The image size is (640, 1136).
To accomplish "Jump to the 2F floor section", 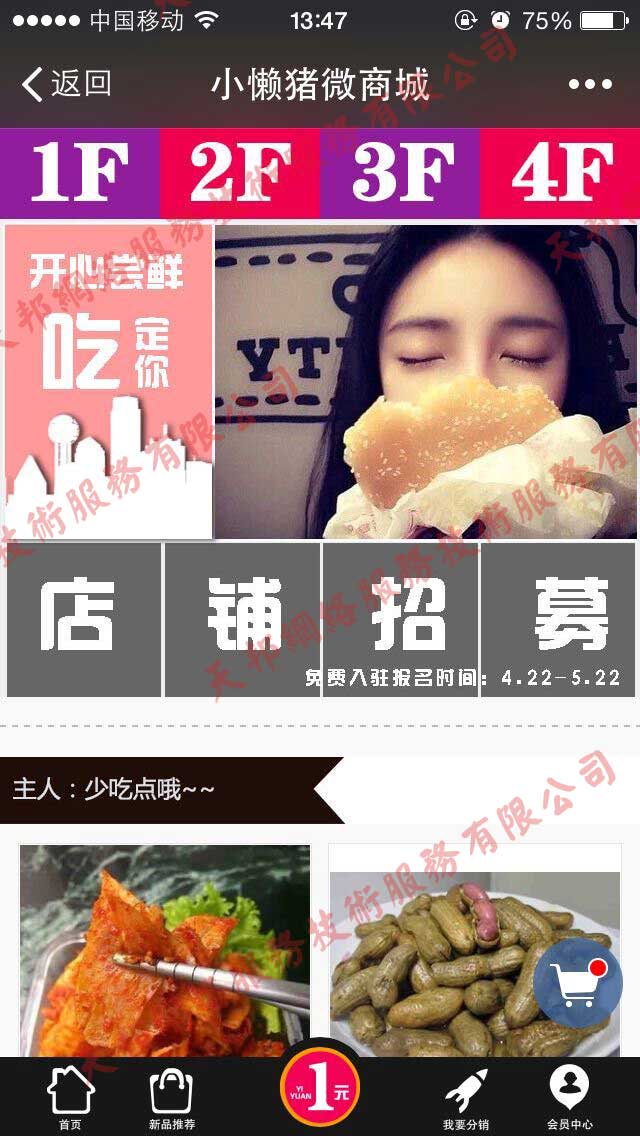I will pos(240,172).
